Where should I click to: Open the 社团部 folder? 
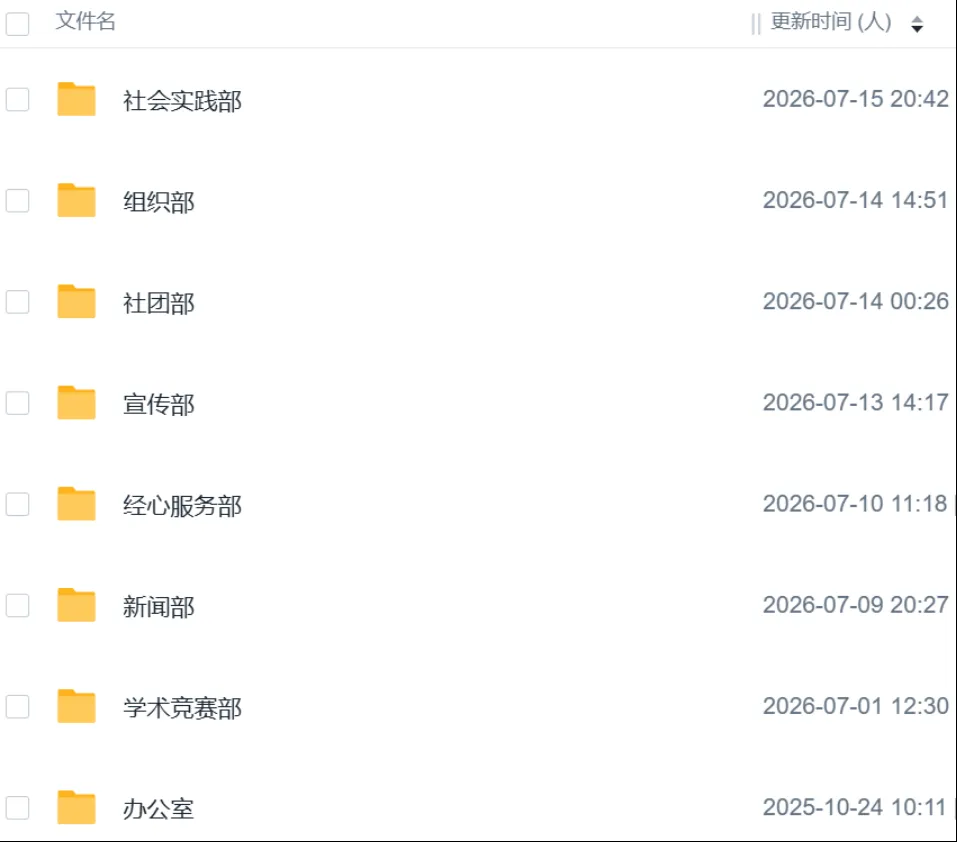[158, 303]
